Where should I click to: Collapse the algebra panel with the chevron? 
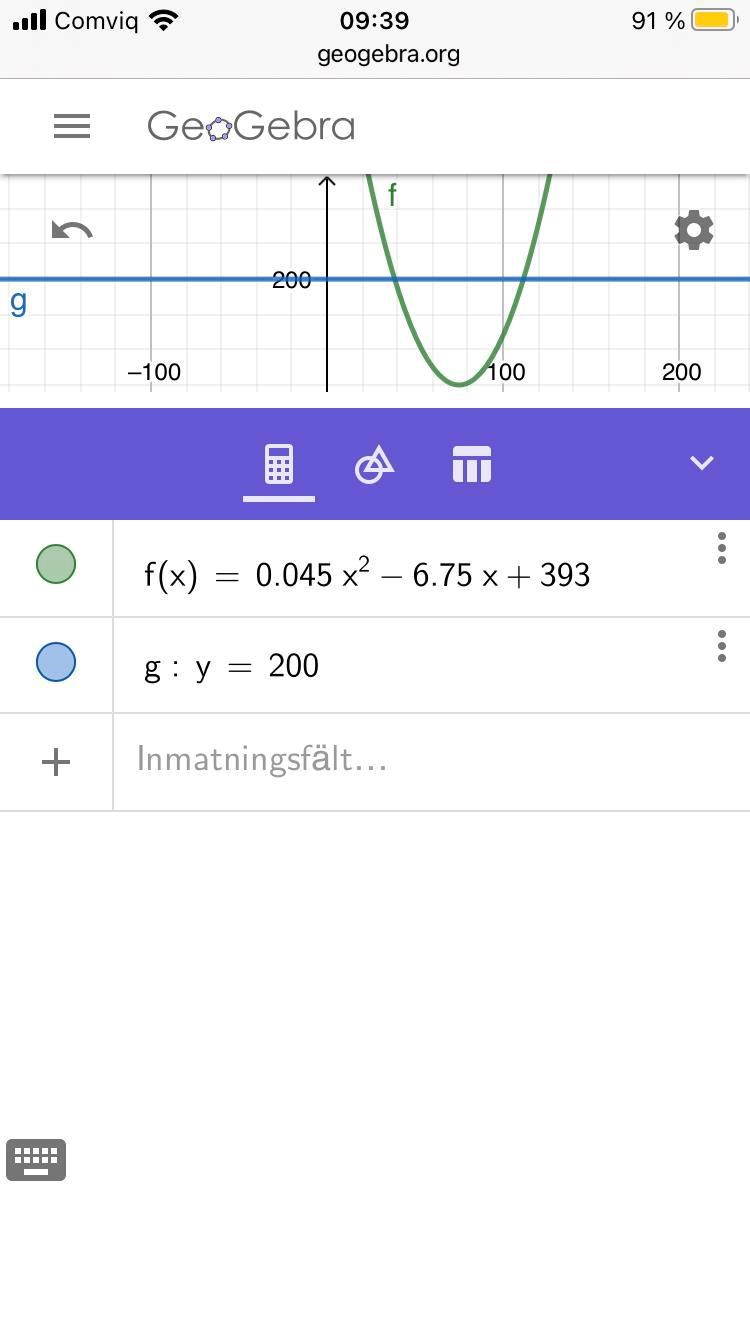click(702, 463)
